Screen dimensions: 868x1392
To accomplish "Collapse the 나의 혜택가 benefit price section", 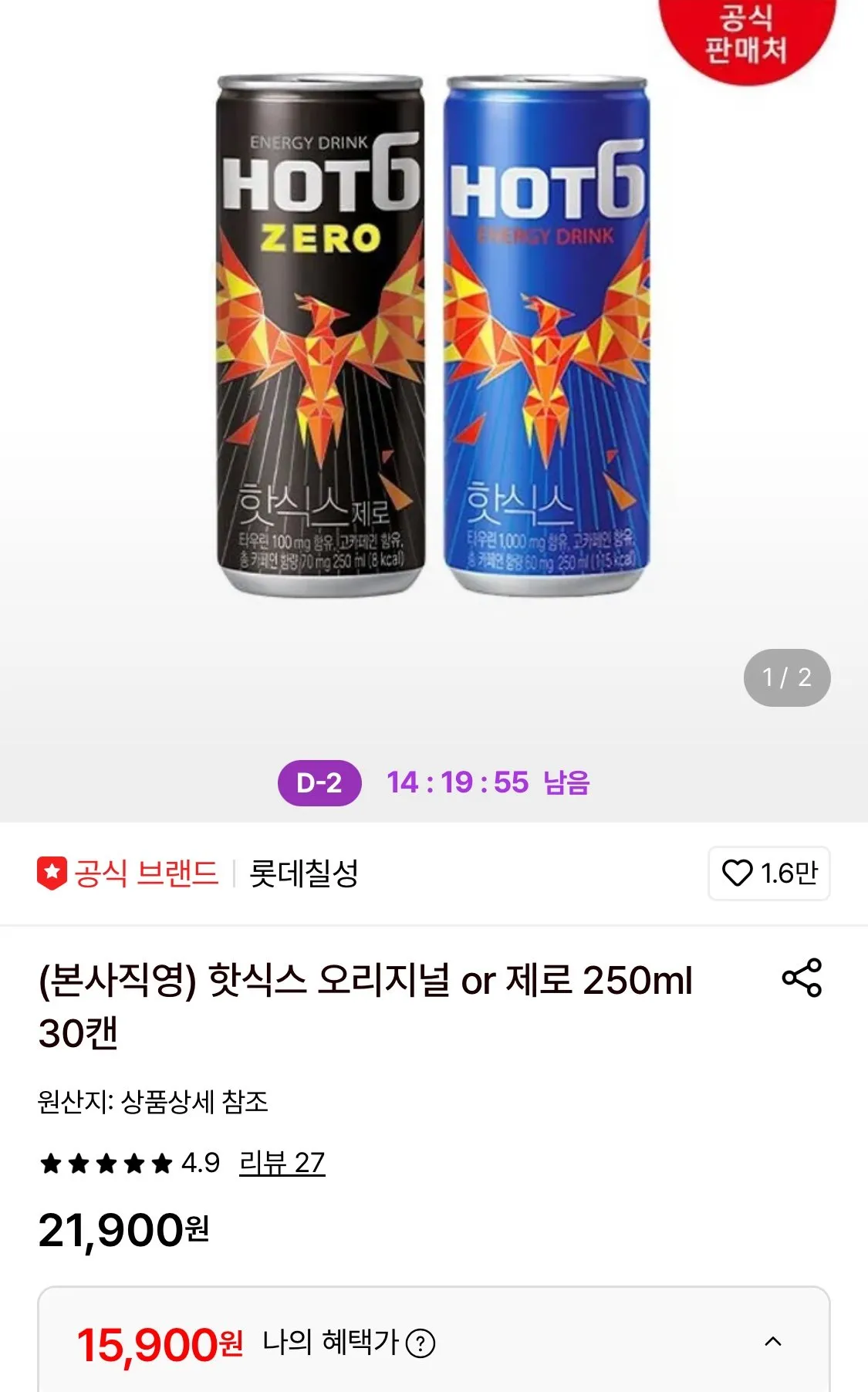I will [772, 1342].
